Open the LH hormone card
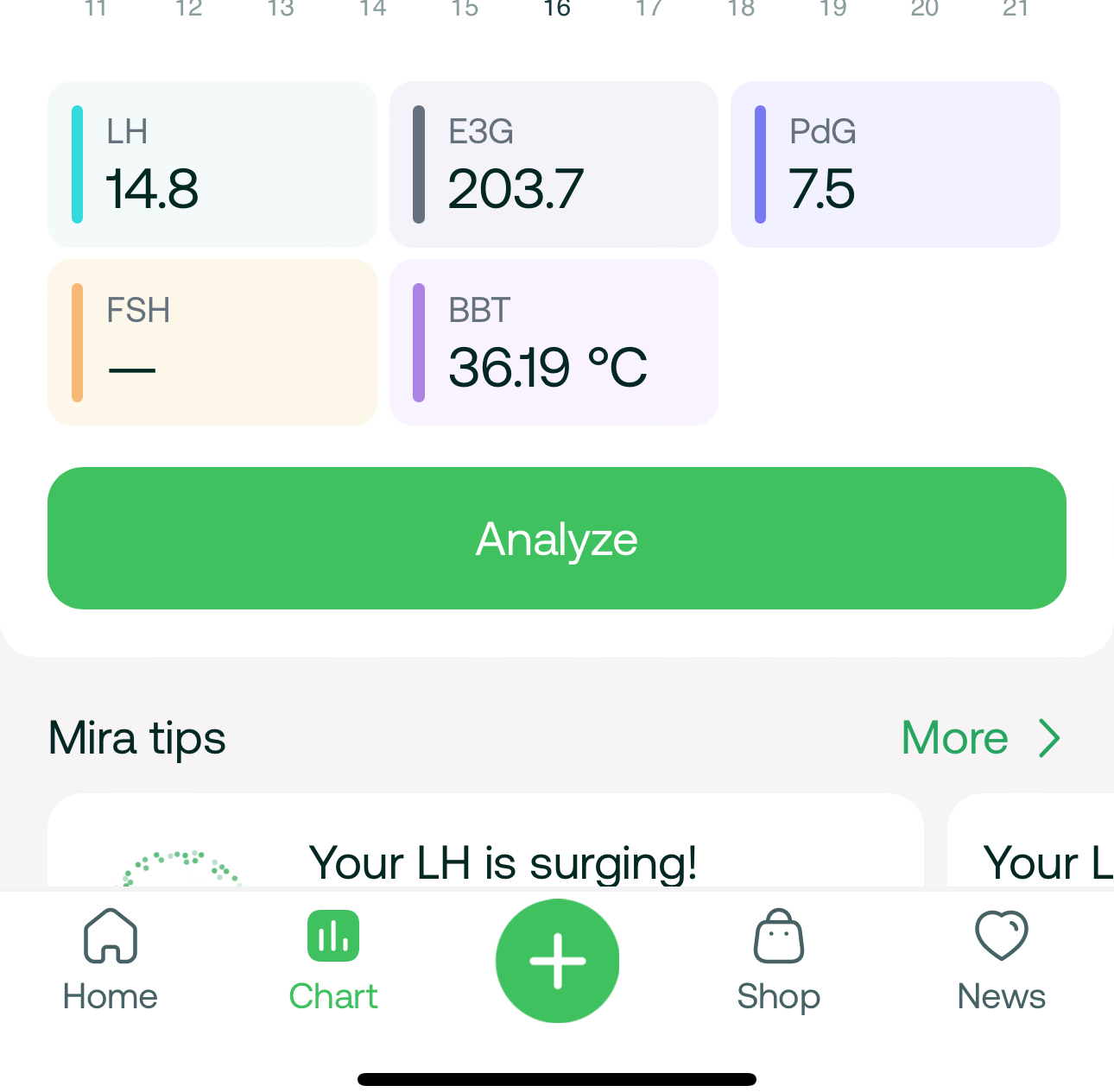Image resolution: width=1114 pixels, height=1092 pixels. [x=212, y=164]
